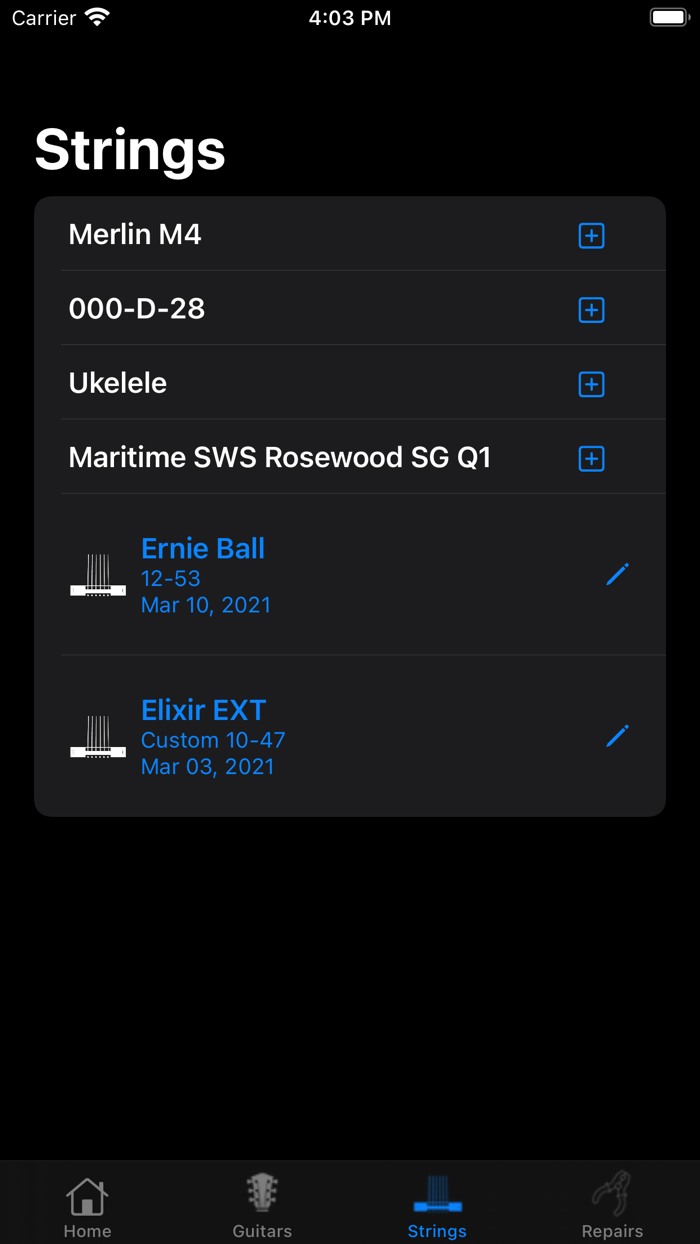The height and width of the screenshot is (1244, 700).
Task: Open the Repairs tab
Action: [x=612, y=1205]
